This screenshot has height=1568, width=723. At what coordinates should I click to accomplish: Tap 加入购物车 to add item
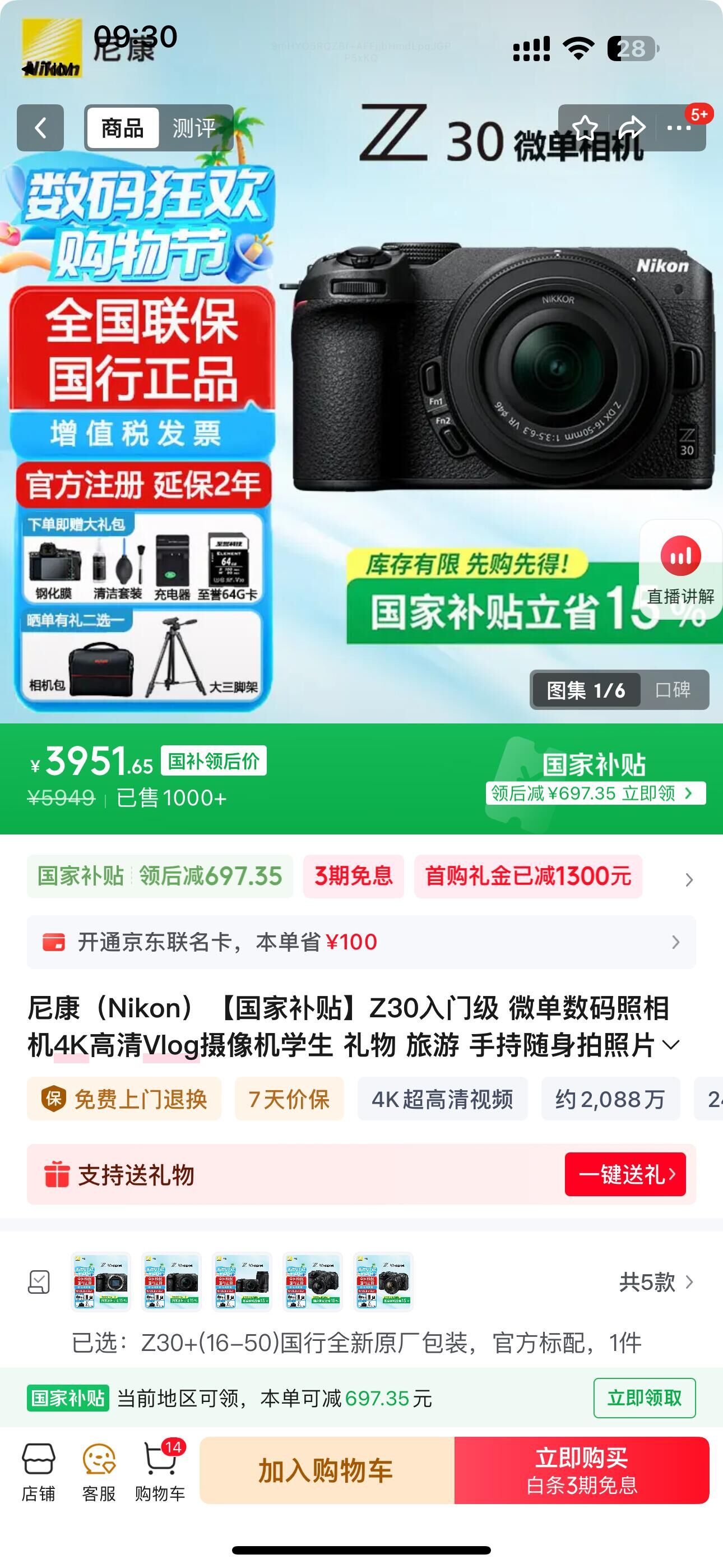[x=327, y=1470]
